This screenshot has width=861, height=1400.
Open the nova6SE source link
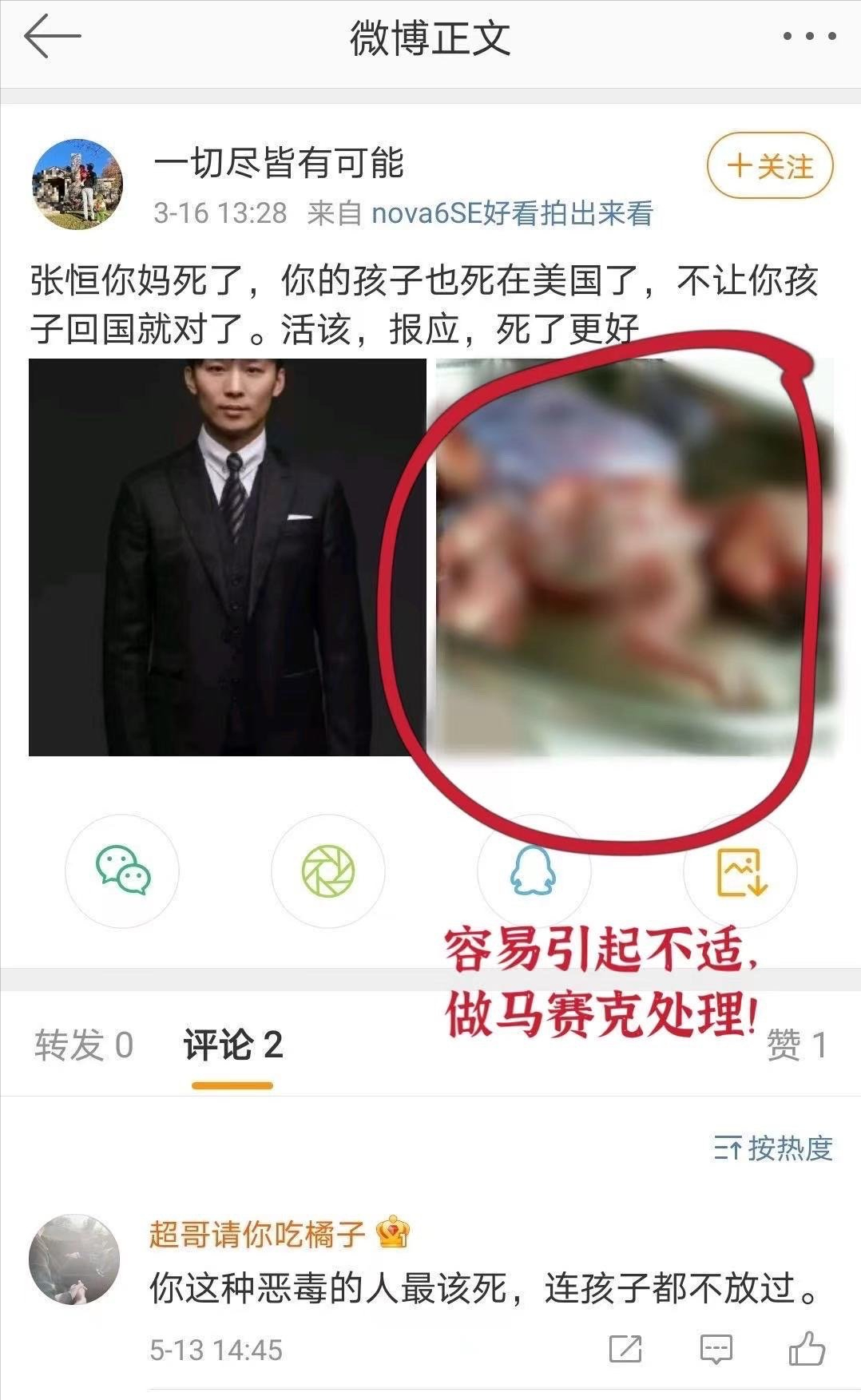click(512, 213)
